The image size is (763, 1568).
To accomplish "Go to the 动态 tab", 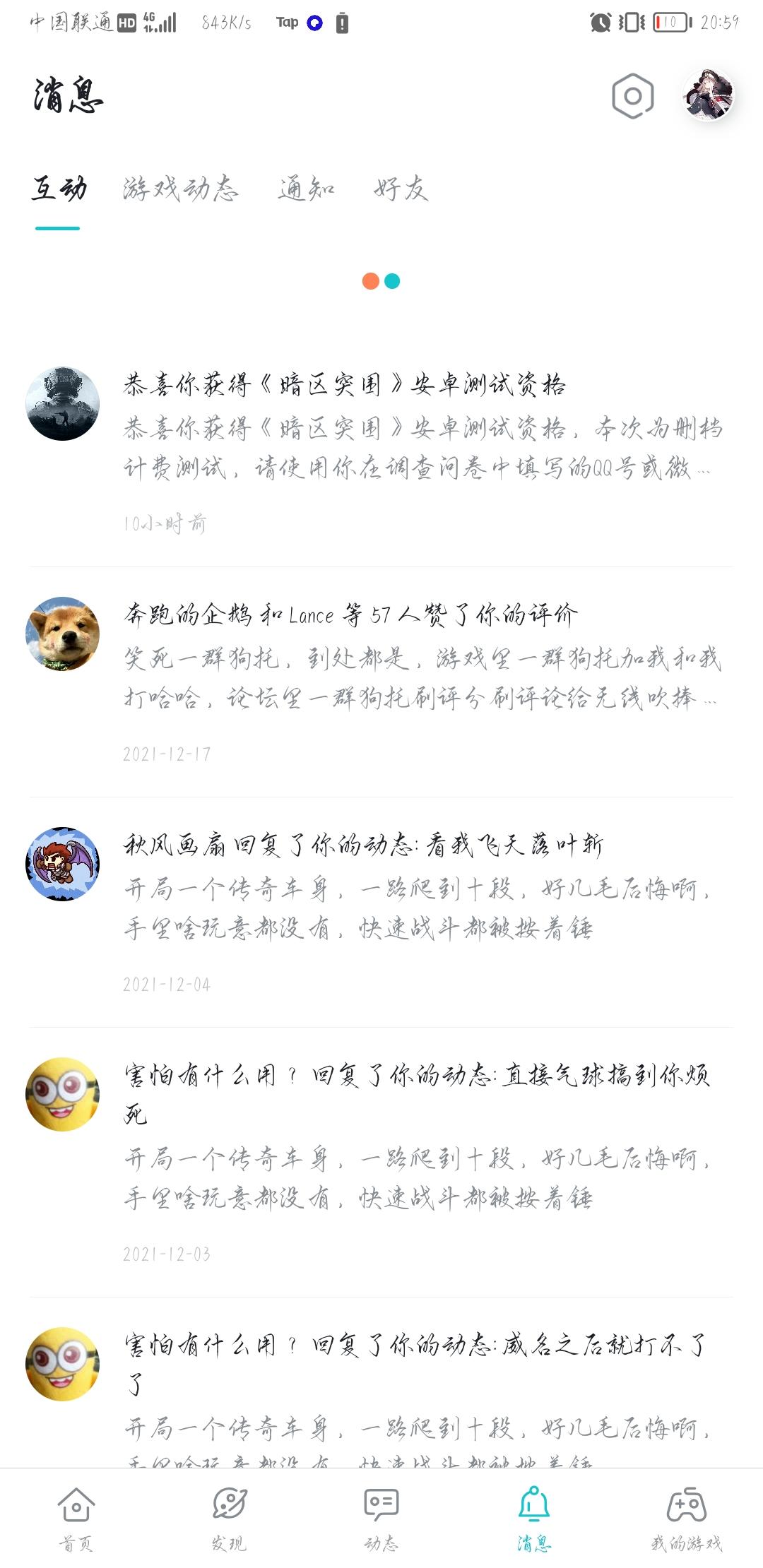I will [x=381, y=1517].
